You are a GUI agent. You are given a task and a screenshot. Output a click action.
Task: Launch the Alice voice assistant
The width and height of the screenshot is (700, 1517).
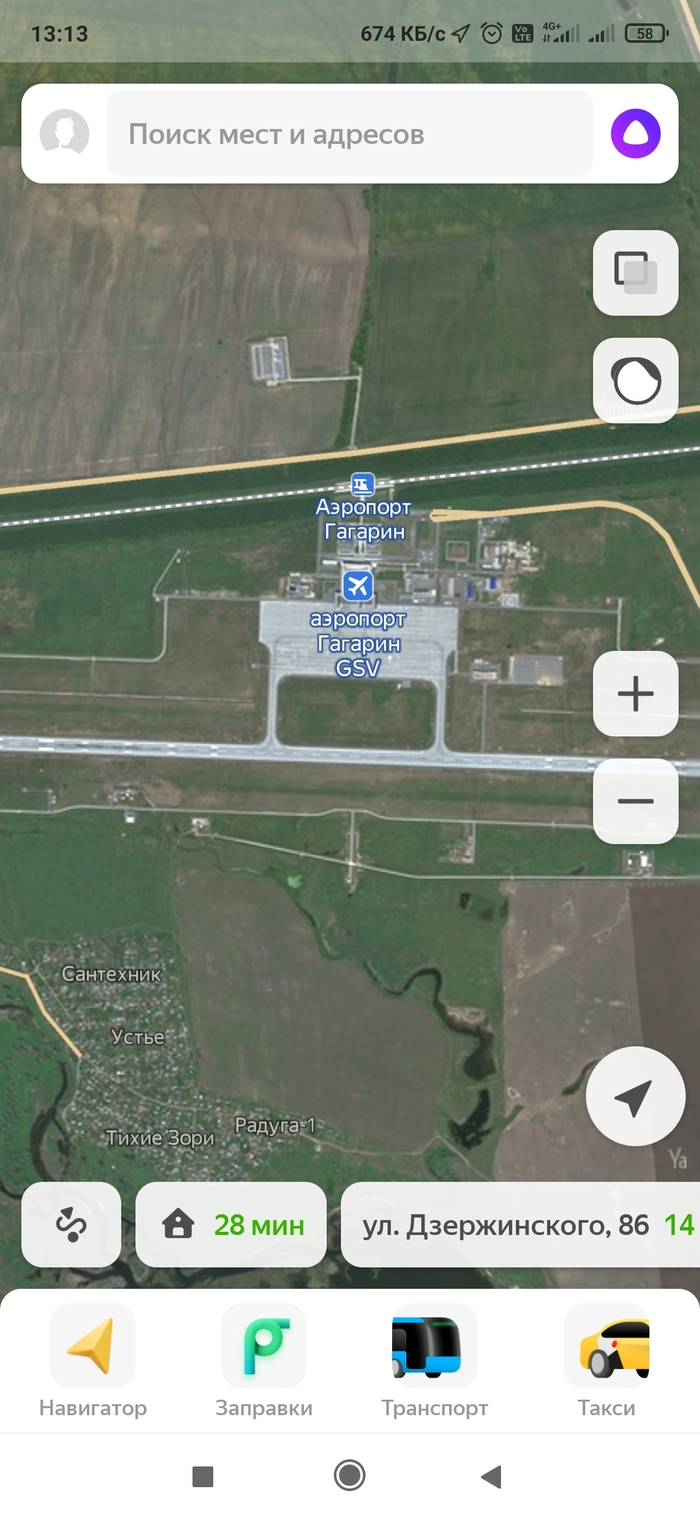click(636, 134)
